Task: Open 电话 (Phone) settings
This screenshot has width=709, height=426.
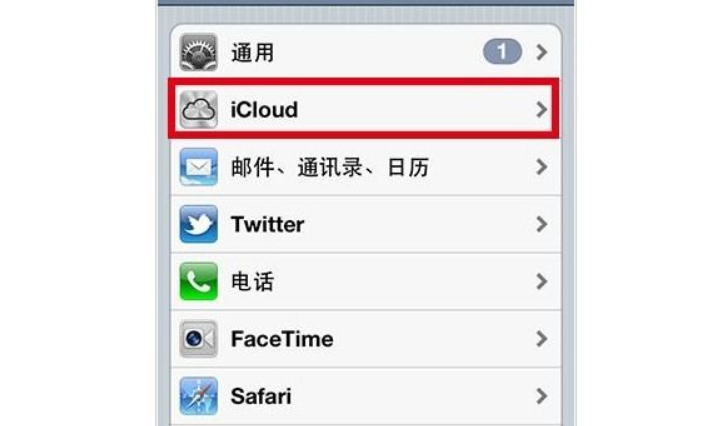Action: pyautogui.click(x=360, y=281)
